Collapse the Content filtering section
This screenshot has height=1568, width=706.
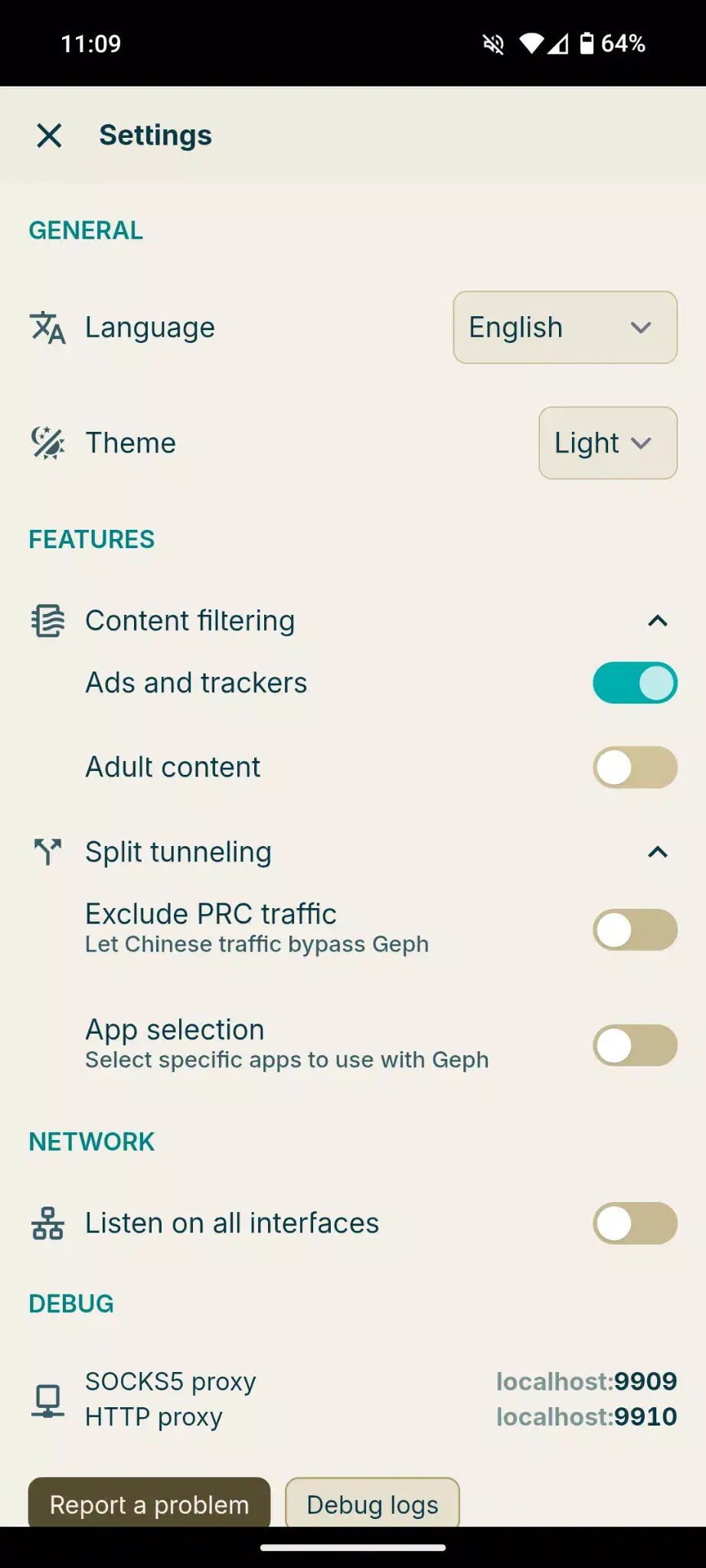tap(657, 622)
